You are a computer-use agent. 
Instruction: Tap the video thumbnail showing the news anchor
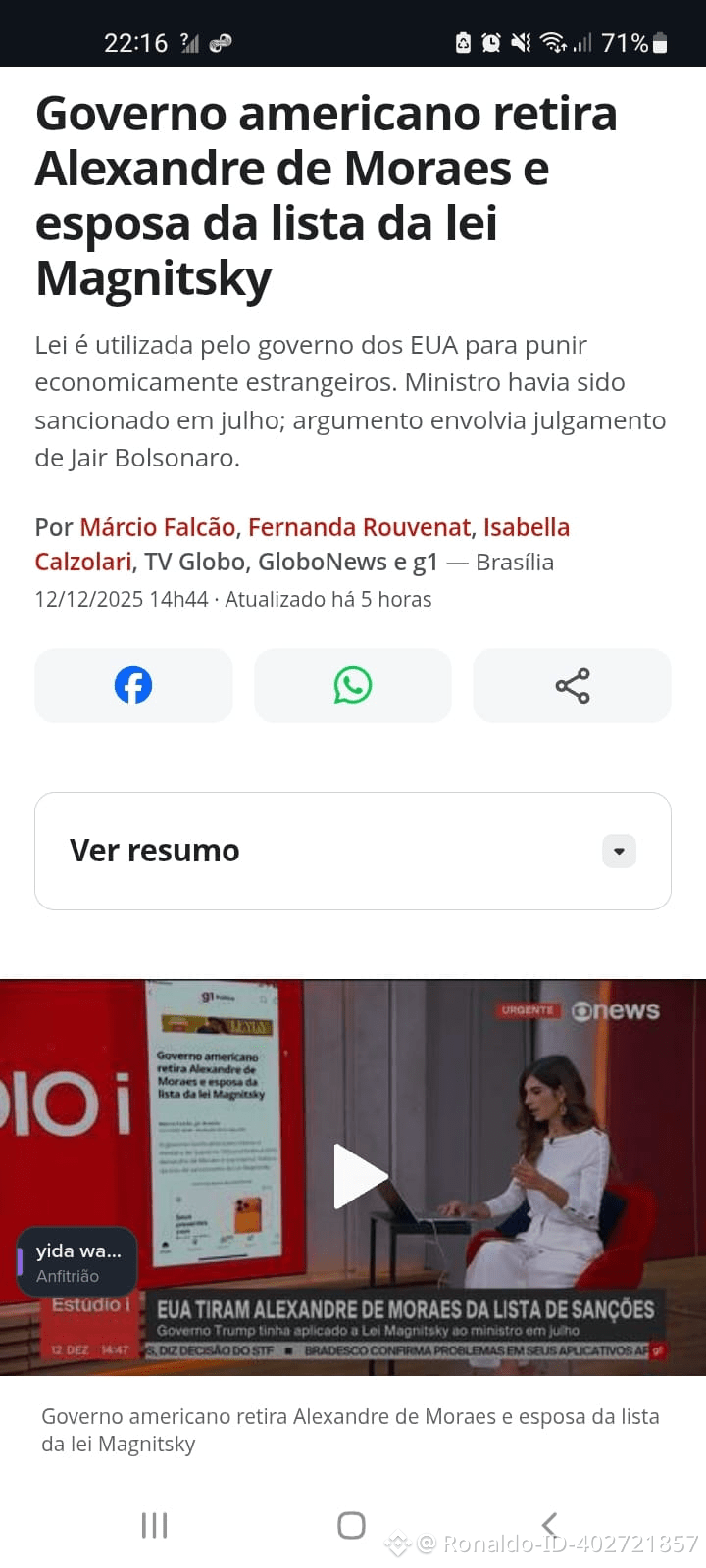point(549,1127)
